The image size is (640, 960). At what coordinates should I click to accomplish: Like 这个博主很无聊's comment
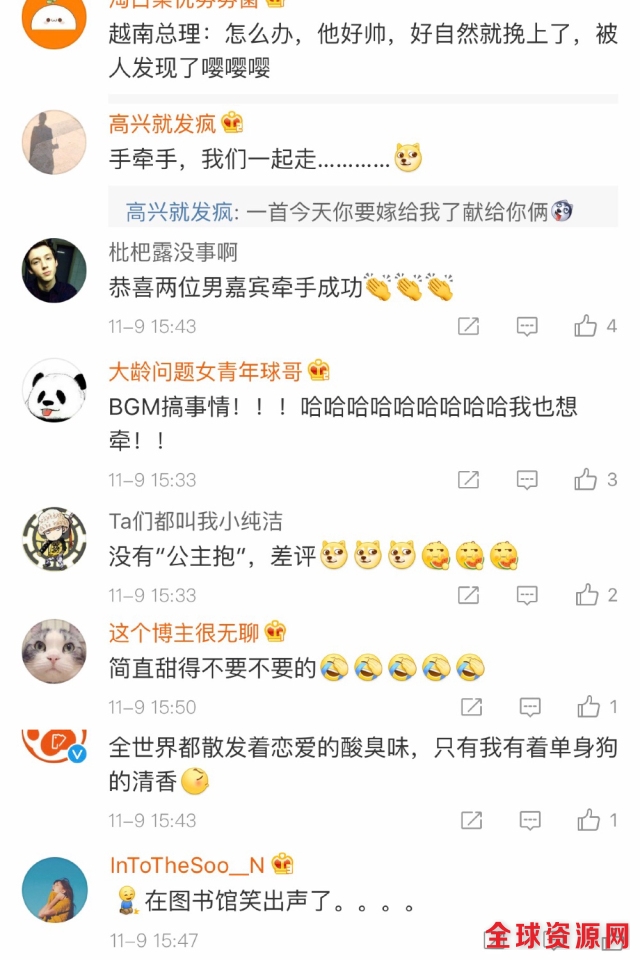pos(589,707)
